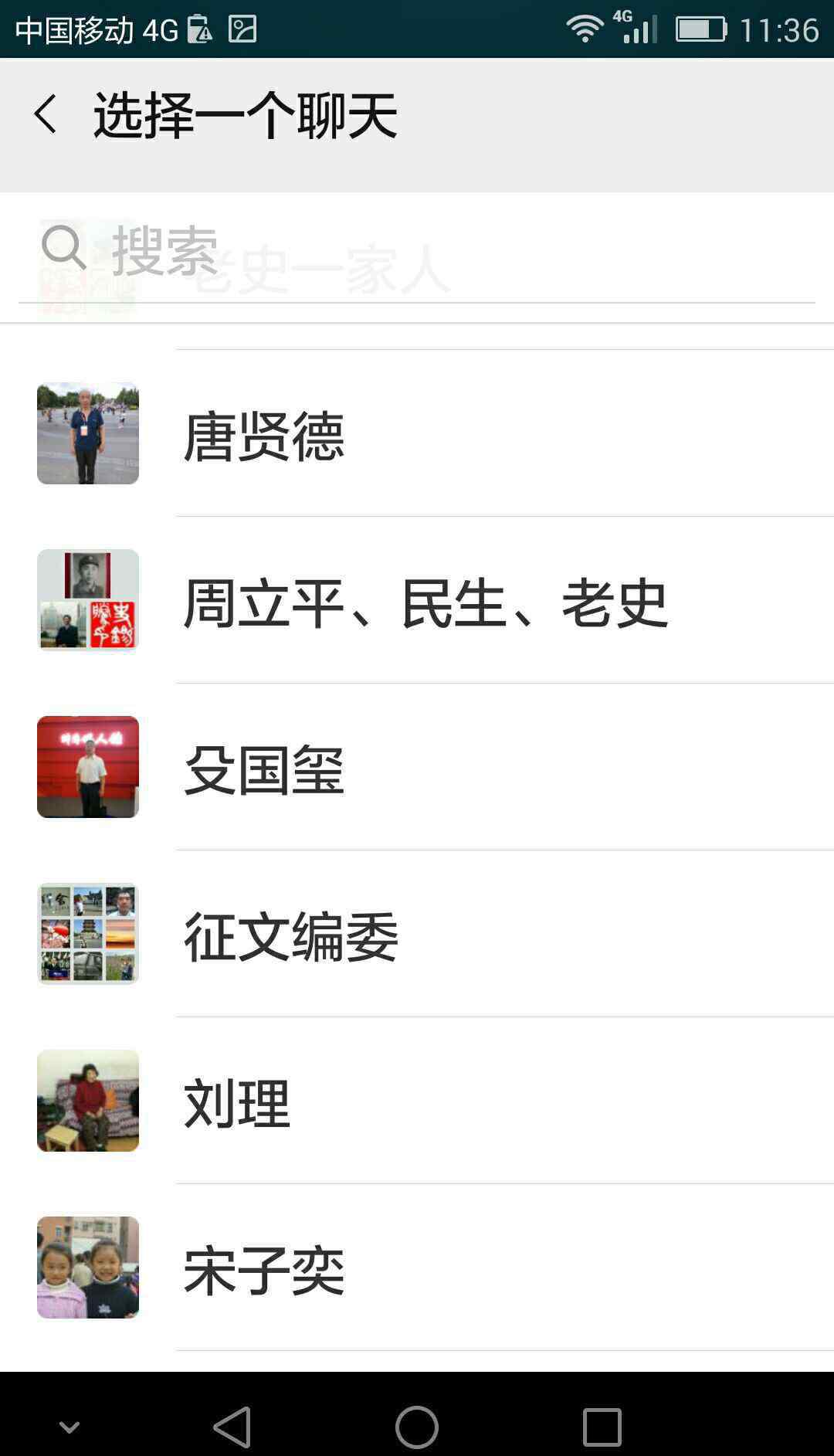Open recent apps from the navigation bar
834x1456 pixels.
pyautogui.click(x=602, y=1426)
